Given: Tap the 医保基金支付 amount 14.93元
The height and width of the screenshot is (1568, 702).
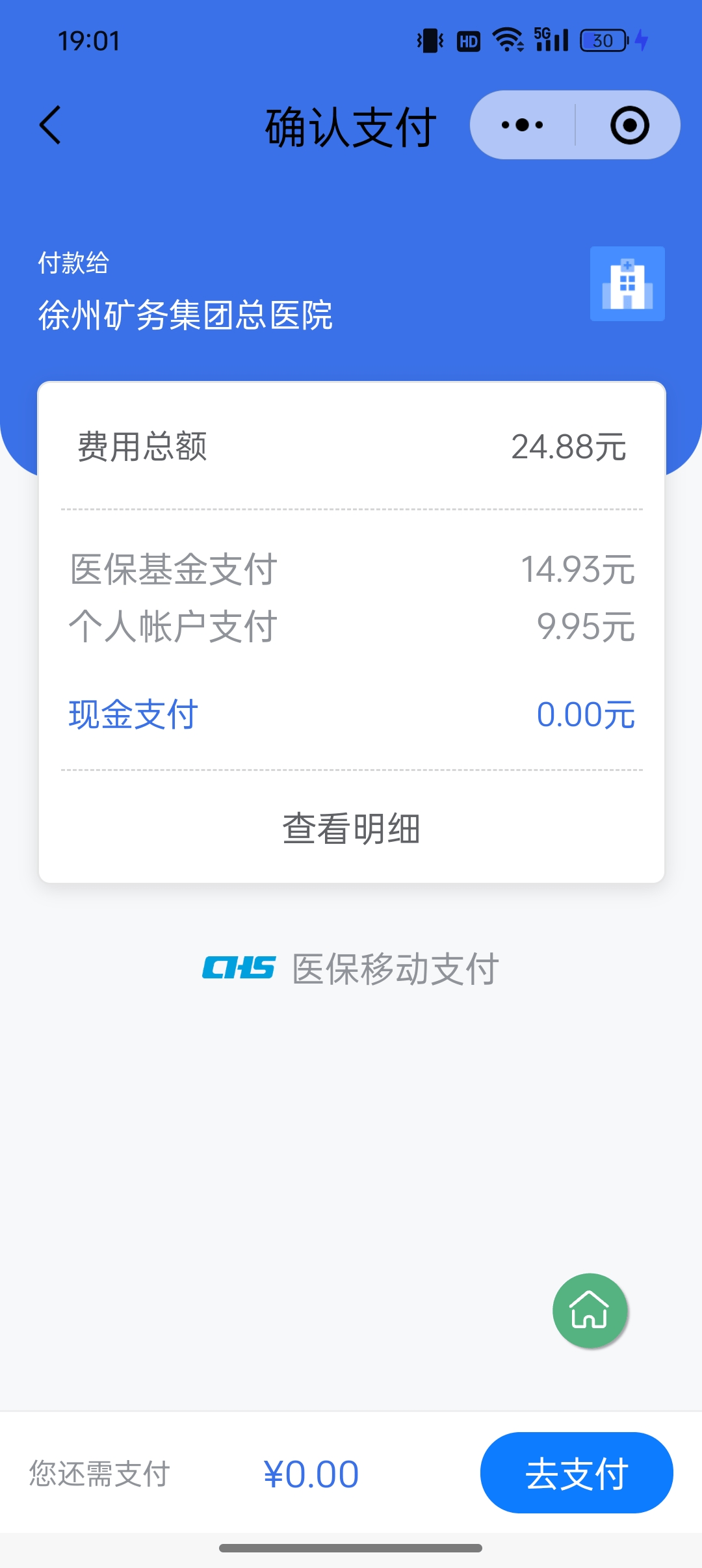Looking at the screenshot, I should click(578, 569).
